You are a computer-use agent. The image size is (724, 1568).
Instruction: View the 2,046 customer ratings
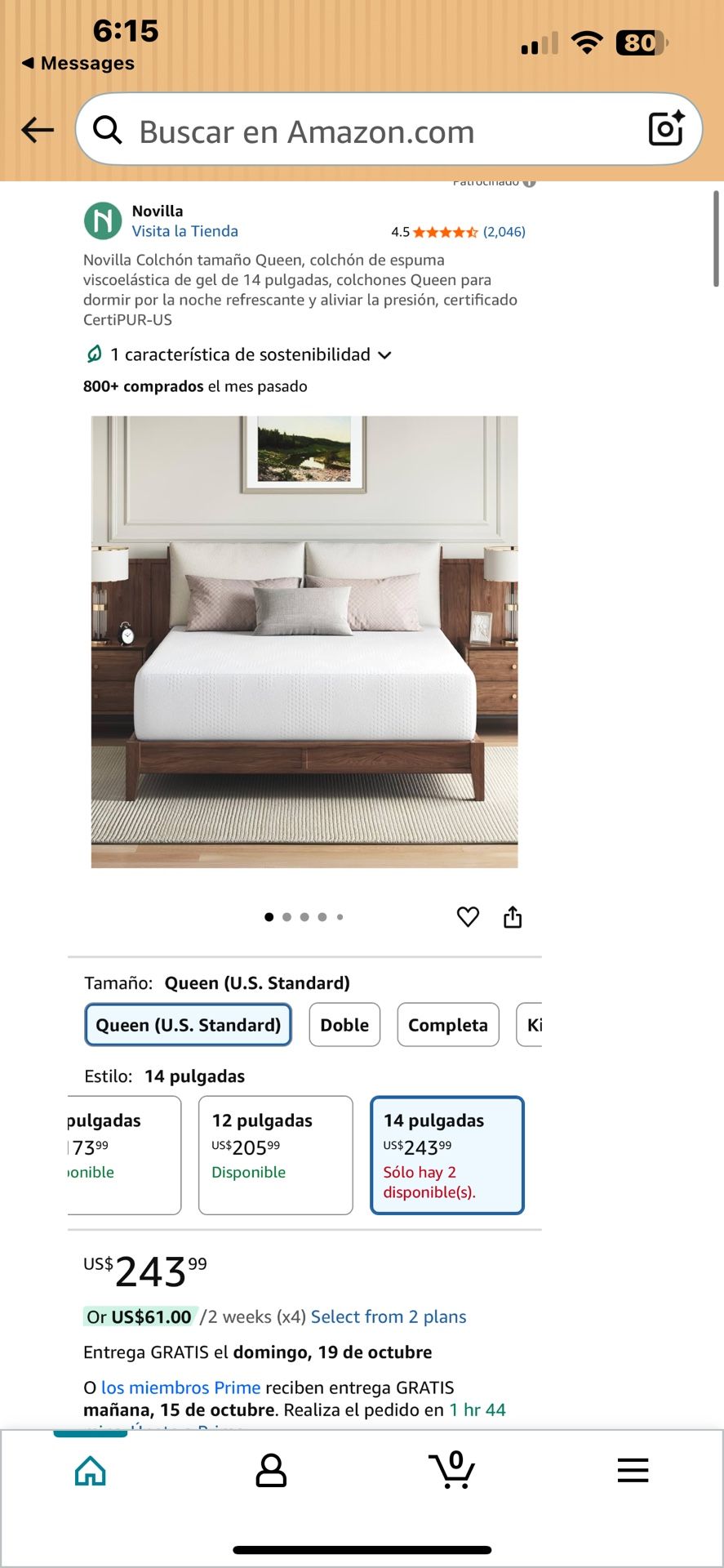[x=504, y=232]
